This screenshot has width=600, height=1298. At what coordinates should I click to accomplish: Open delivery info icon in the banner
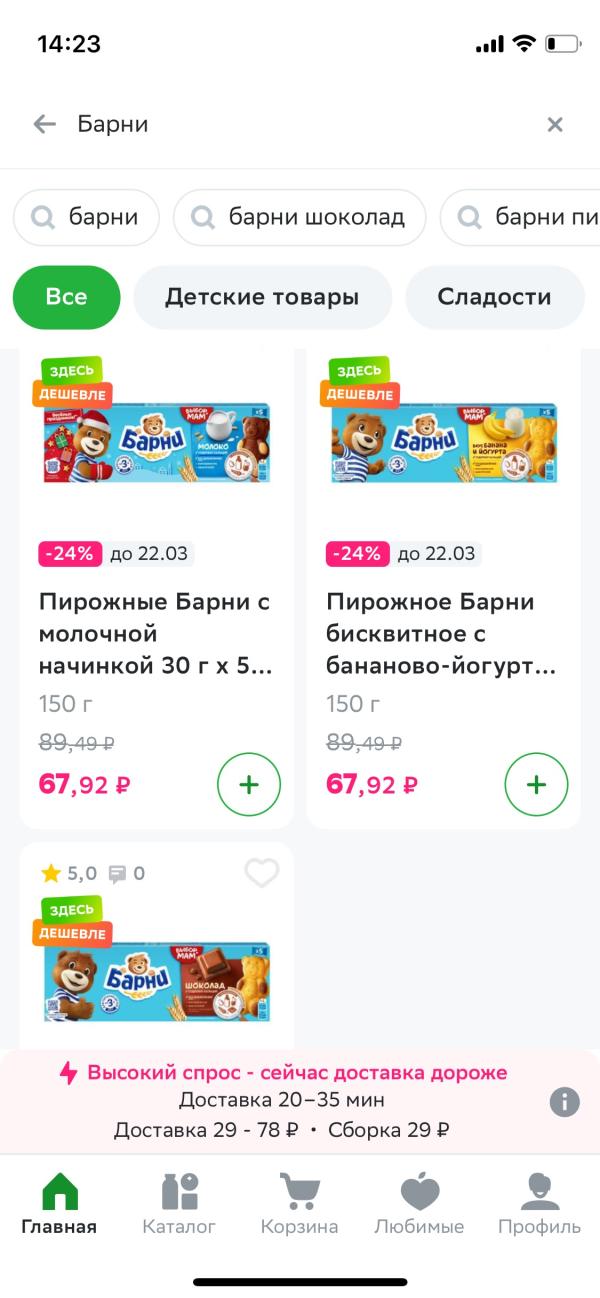(x=565, y=1102)
